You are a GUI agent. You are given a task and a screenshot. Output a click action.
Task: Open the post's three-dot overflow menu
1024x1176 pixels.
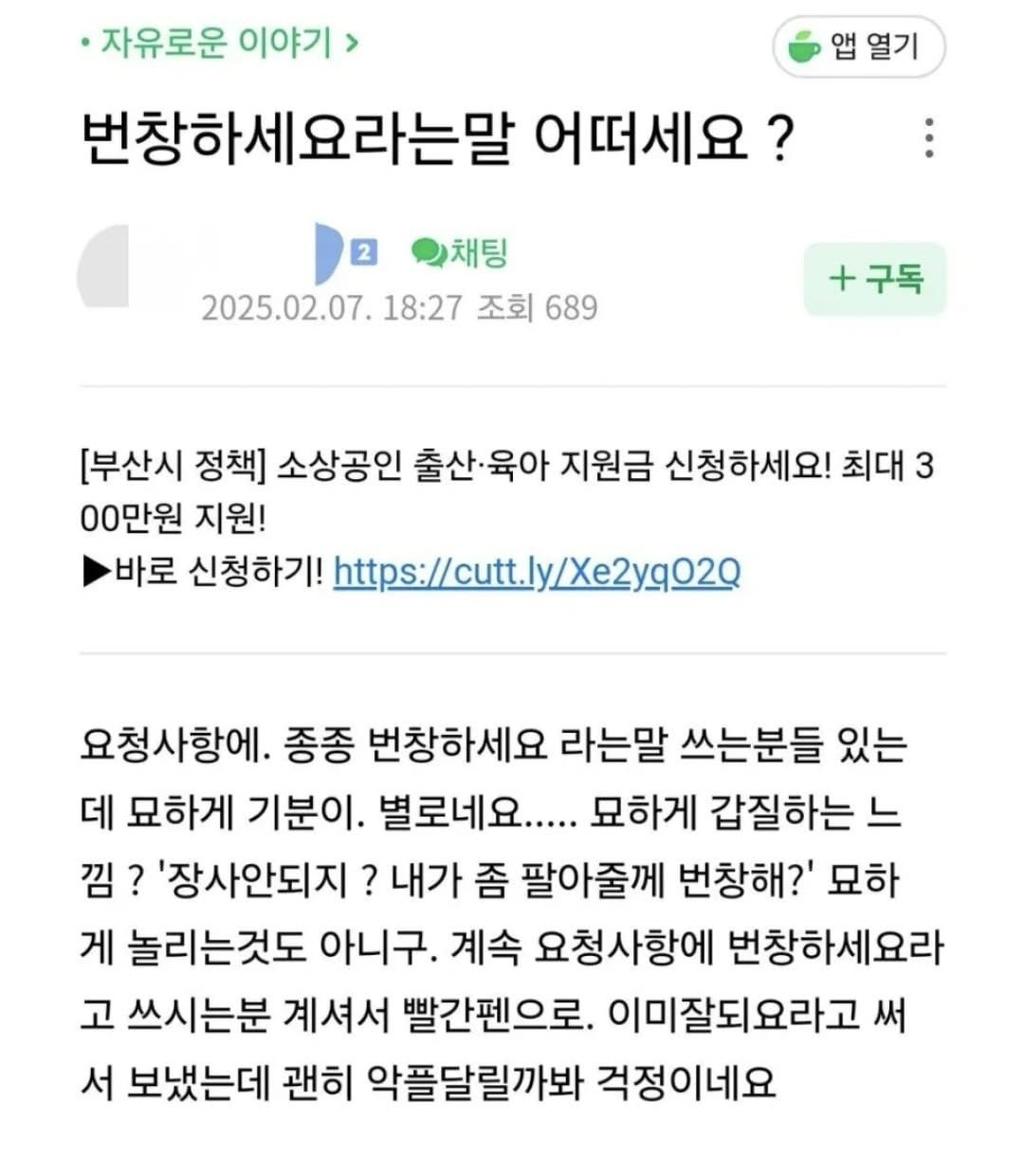[x=929, y=139]
